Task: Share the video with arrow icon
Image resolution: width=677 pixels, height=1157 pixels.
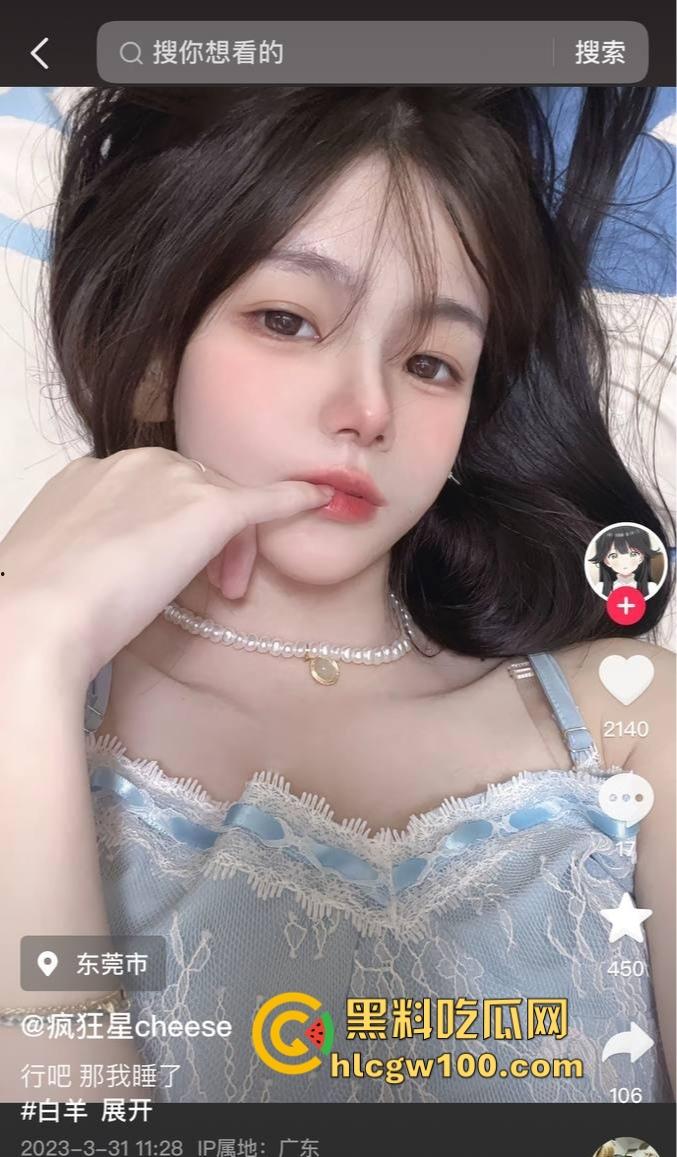Action: (x=626, y=1045)
